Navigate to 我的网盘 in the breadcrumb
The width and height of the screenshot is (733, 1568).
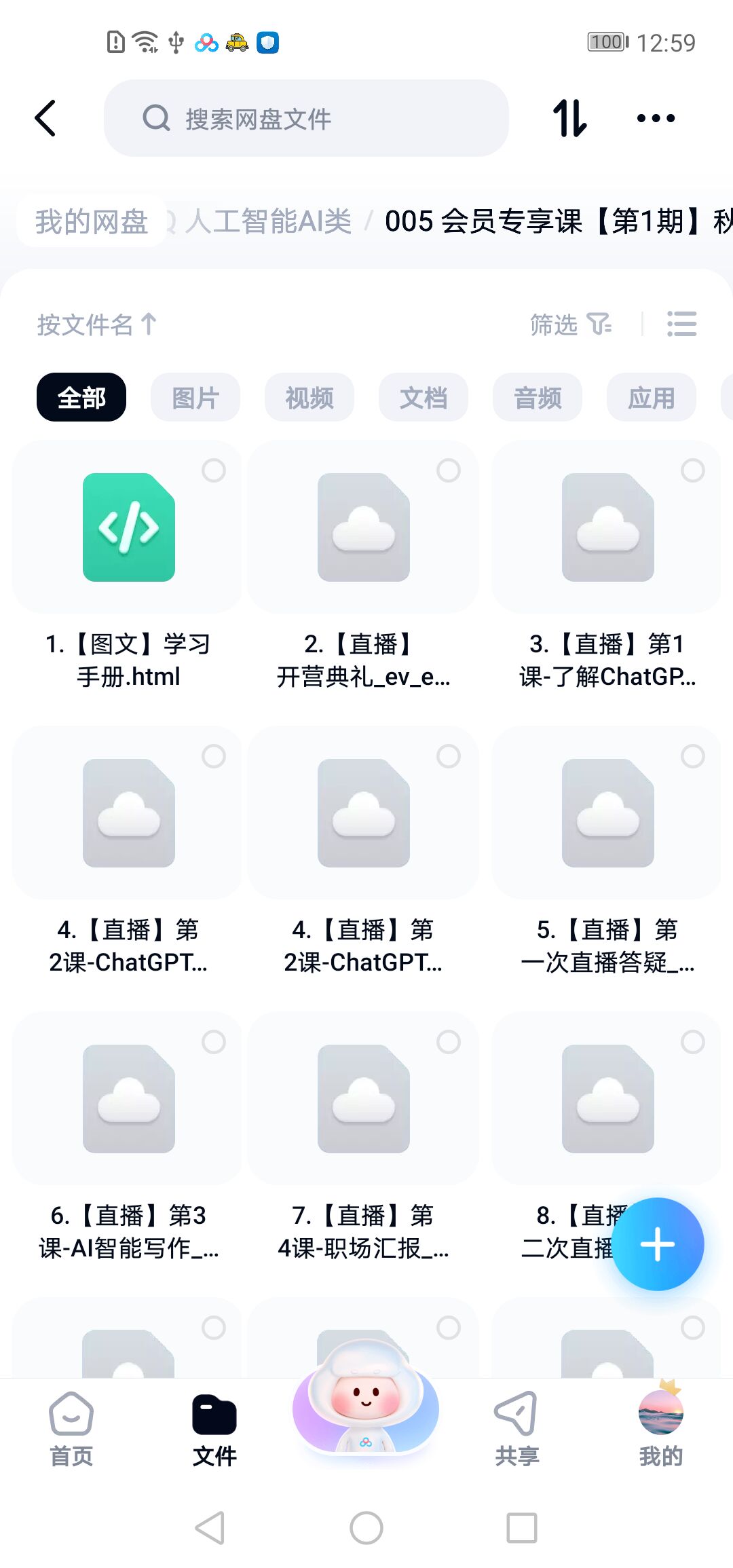coord(92,221)
